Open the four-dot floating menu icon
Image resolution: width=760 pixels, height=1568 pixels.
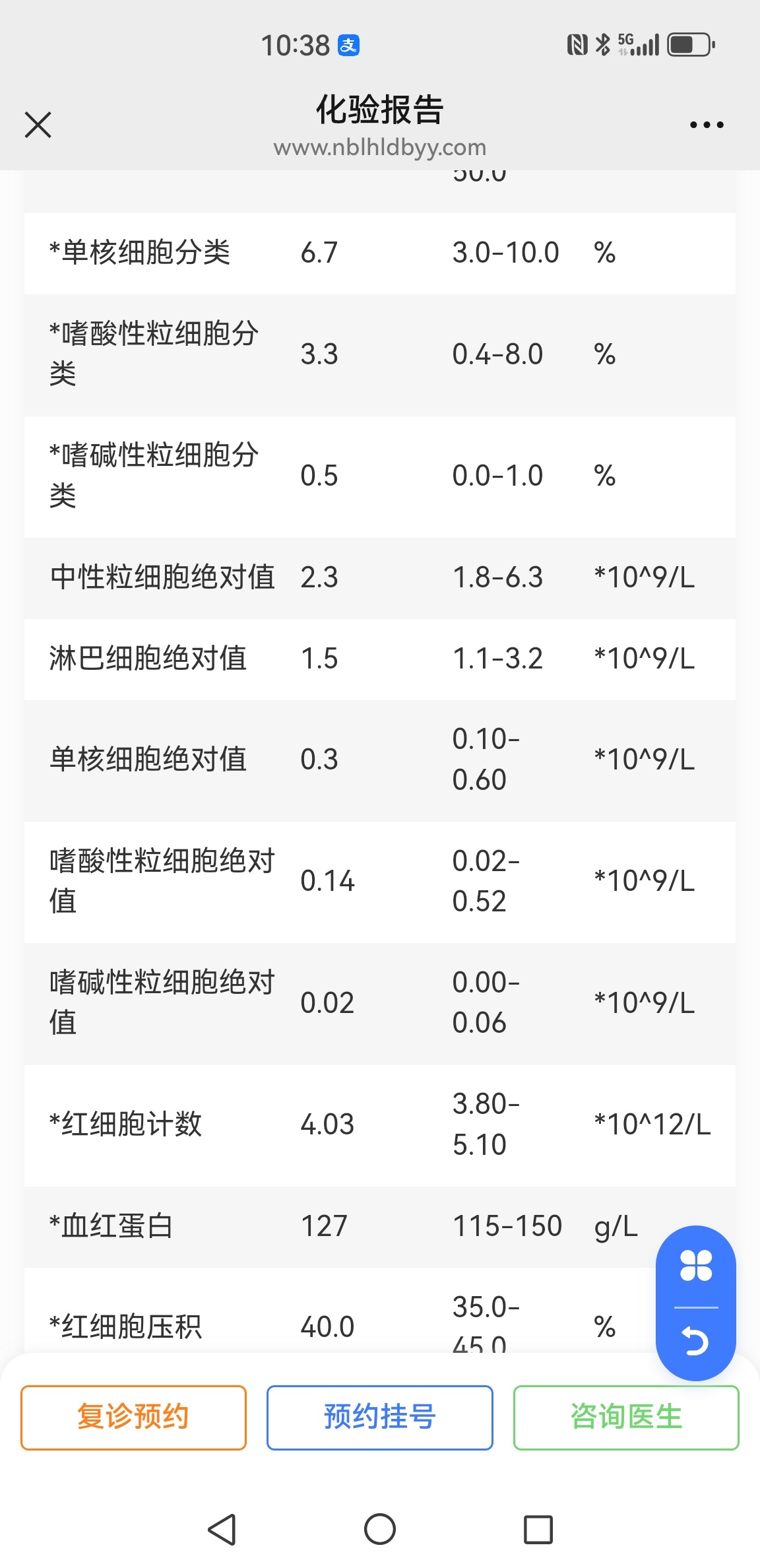696,1265
